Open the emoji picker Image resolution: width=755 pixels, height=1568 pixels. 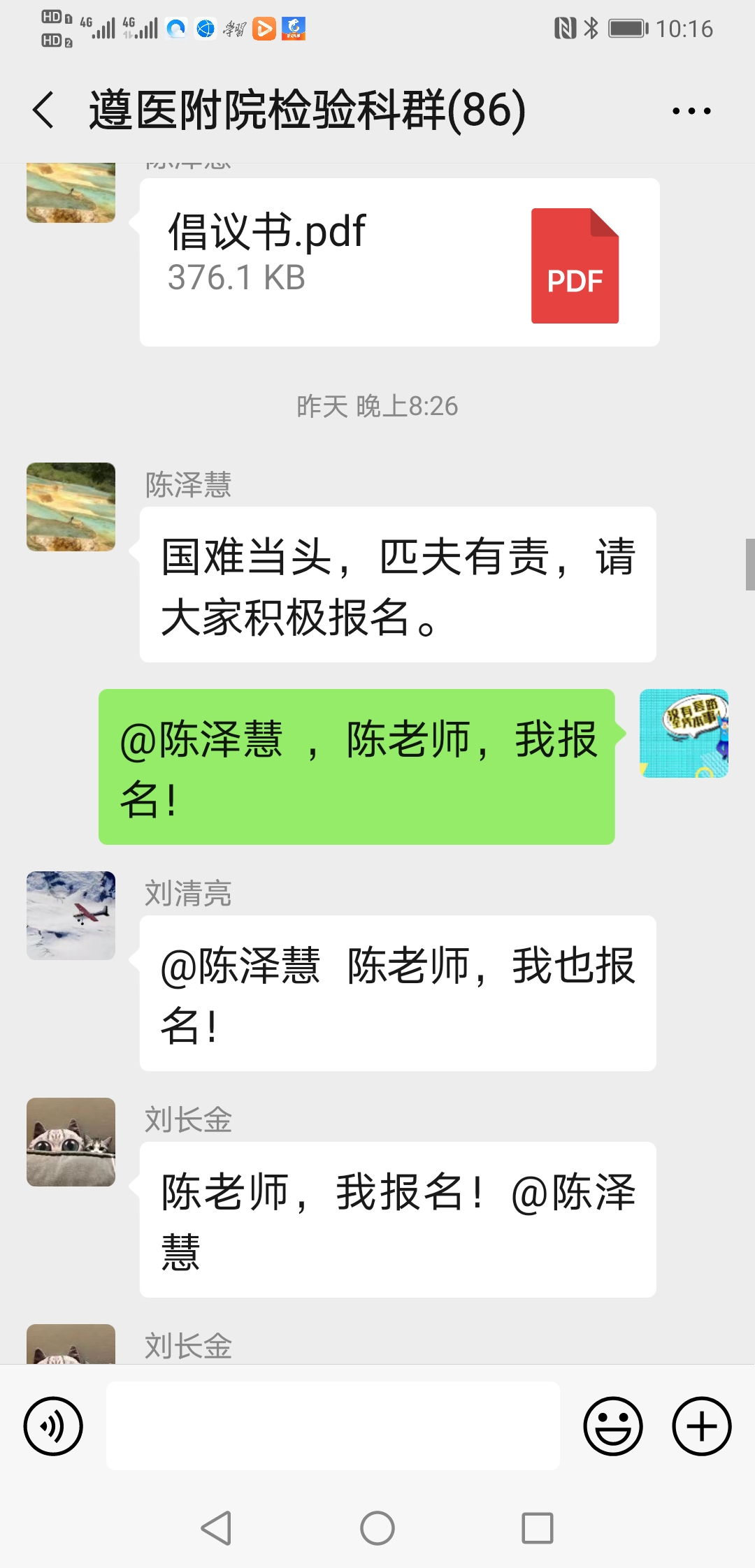613,1426
